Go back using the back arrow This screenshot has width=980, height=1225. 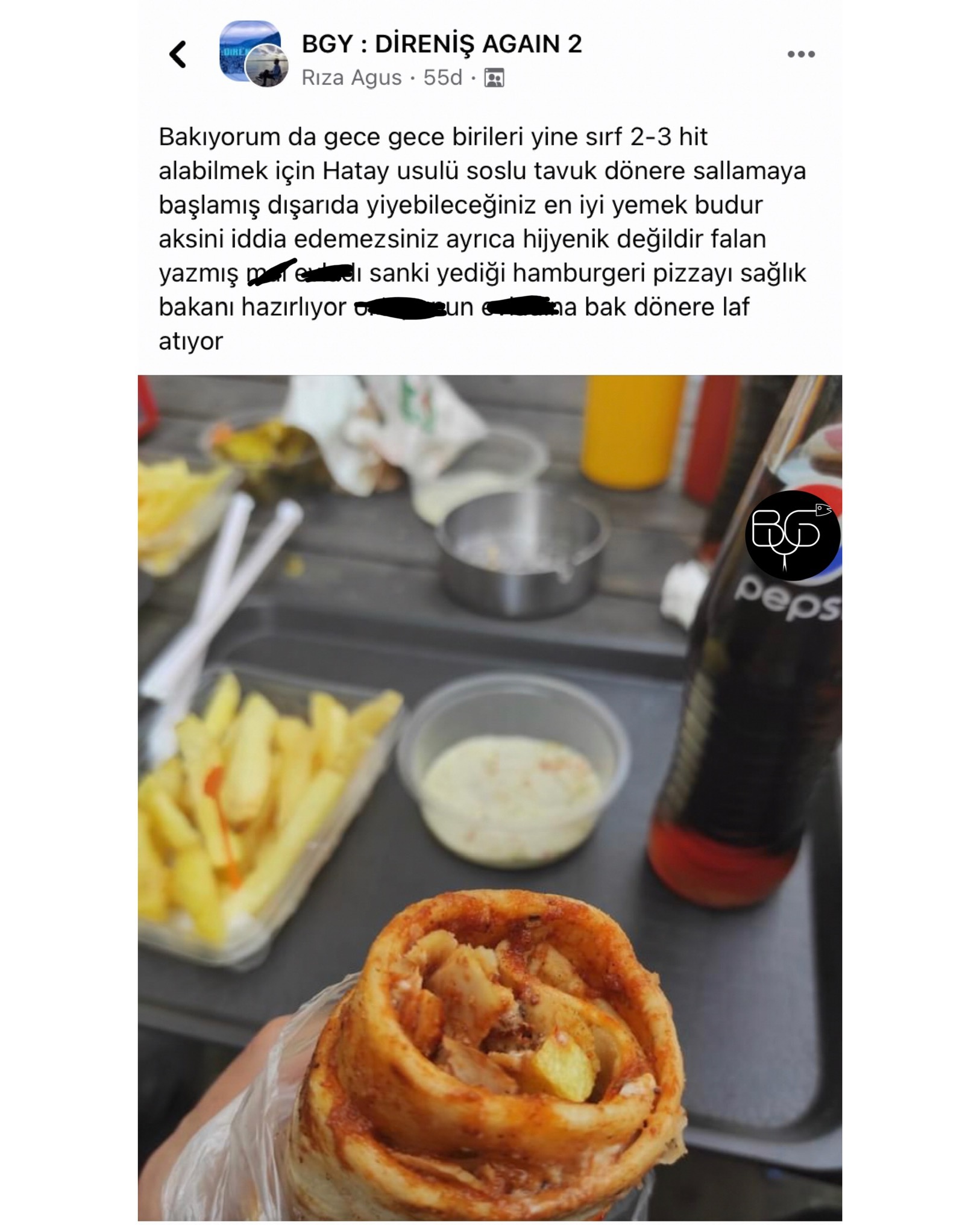[178, 54]
